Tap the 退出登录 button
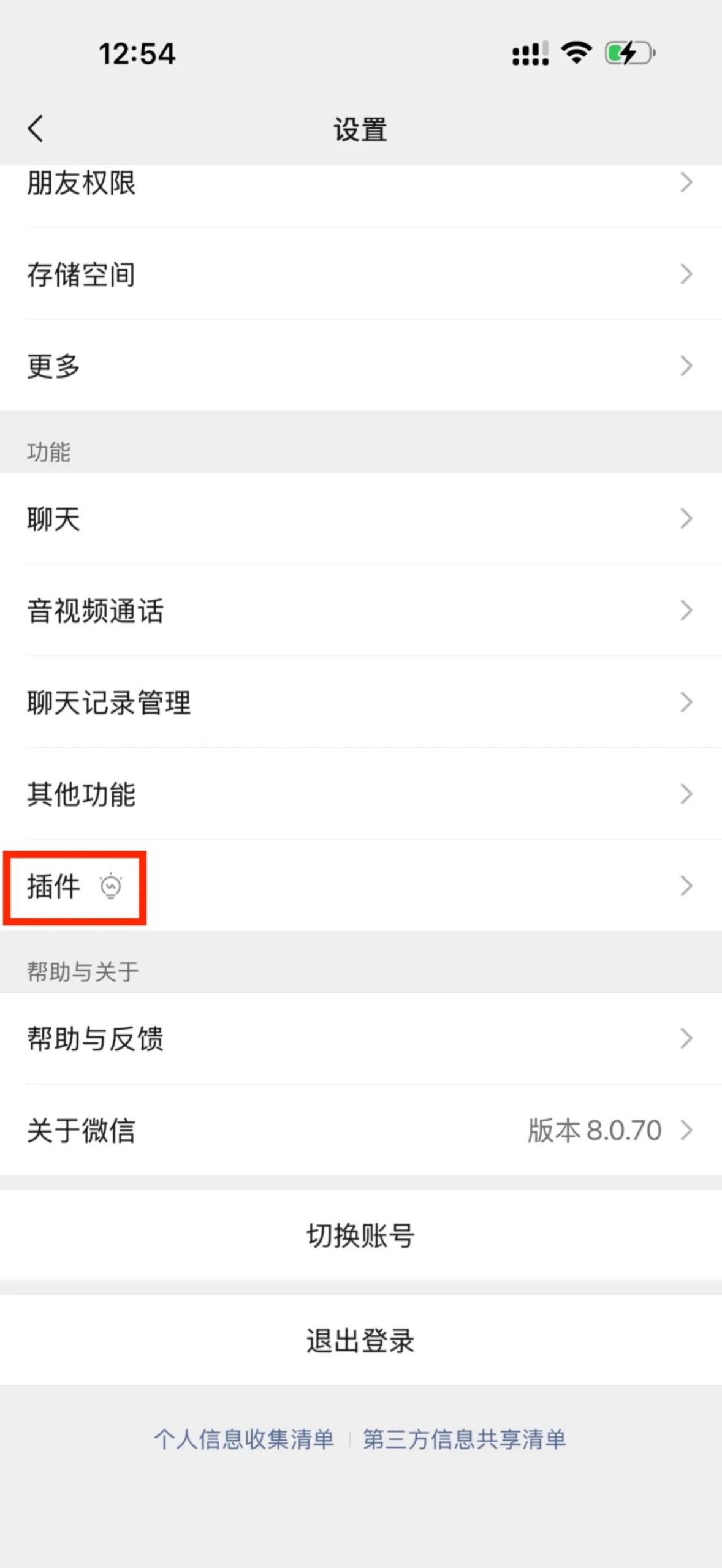The height and width of the screenshot is (1568, 722). (x=360, y=1340)
